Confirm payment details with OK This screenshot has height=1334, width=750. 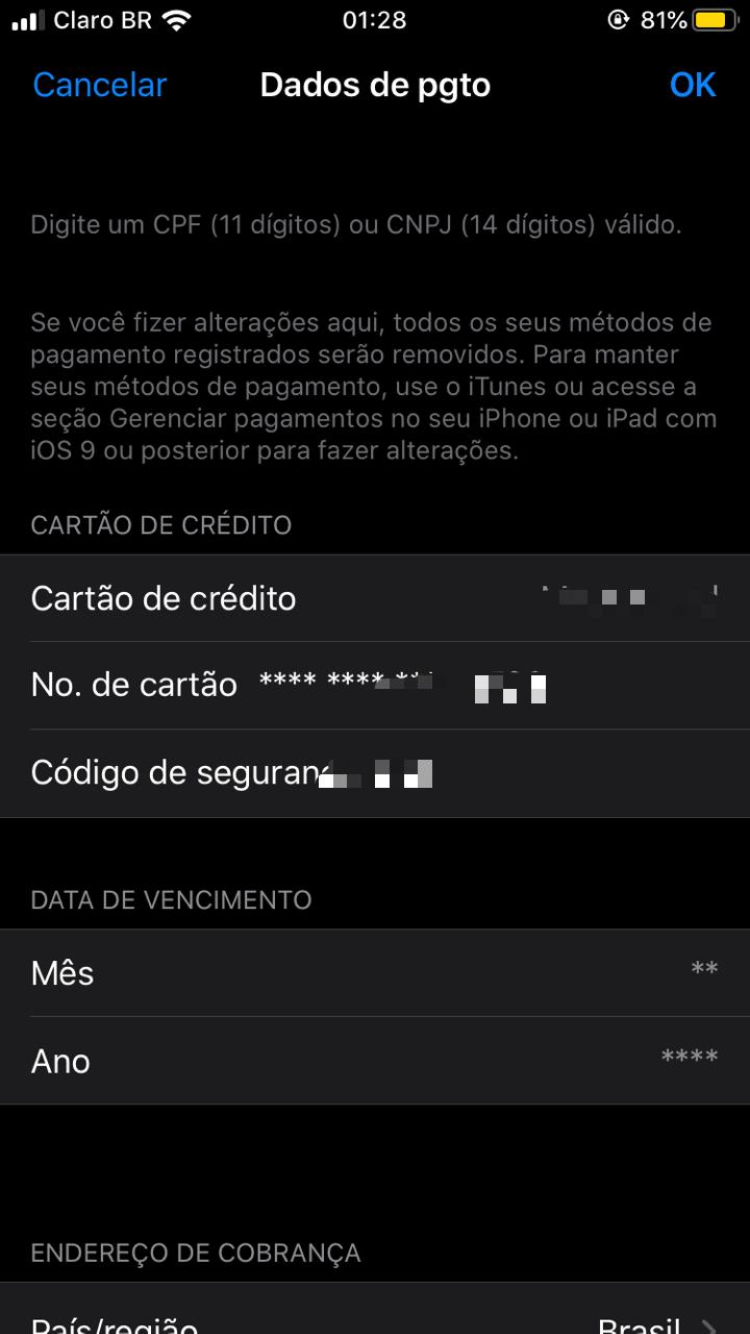tap(693, 85)
